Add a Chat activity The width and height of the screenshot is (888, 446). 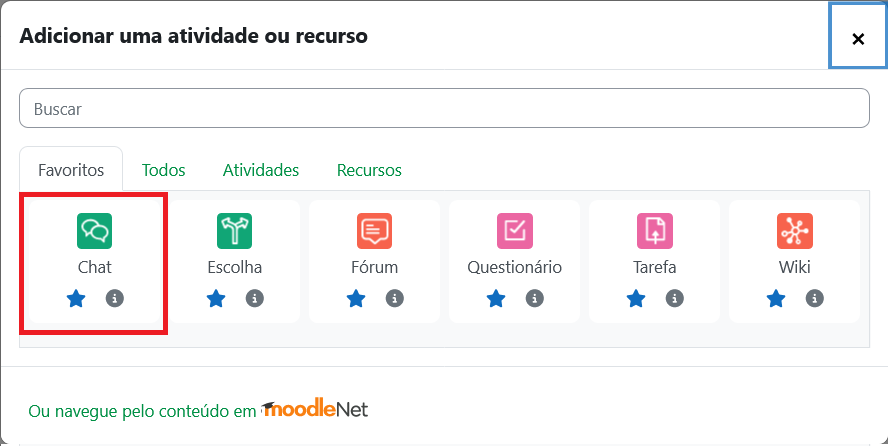point(95,243)
